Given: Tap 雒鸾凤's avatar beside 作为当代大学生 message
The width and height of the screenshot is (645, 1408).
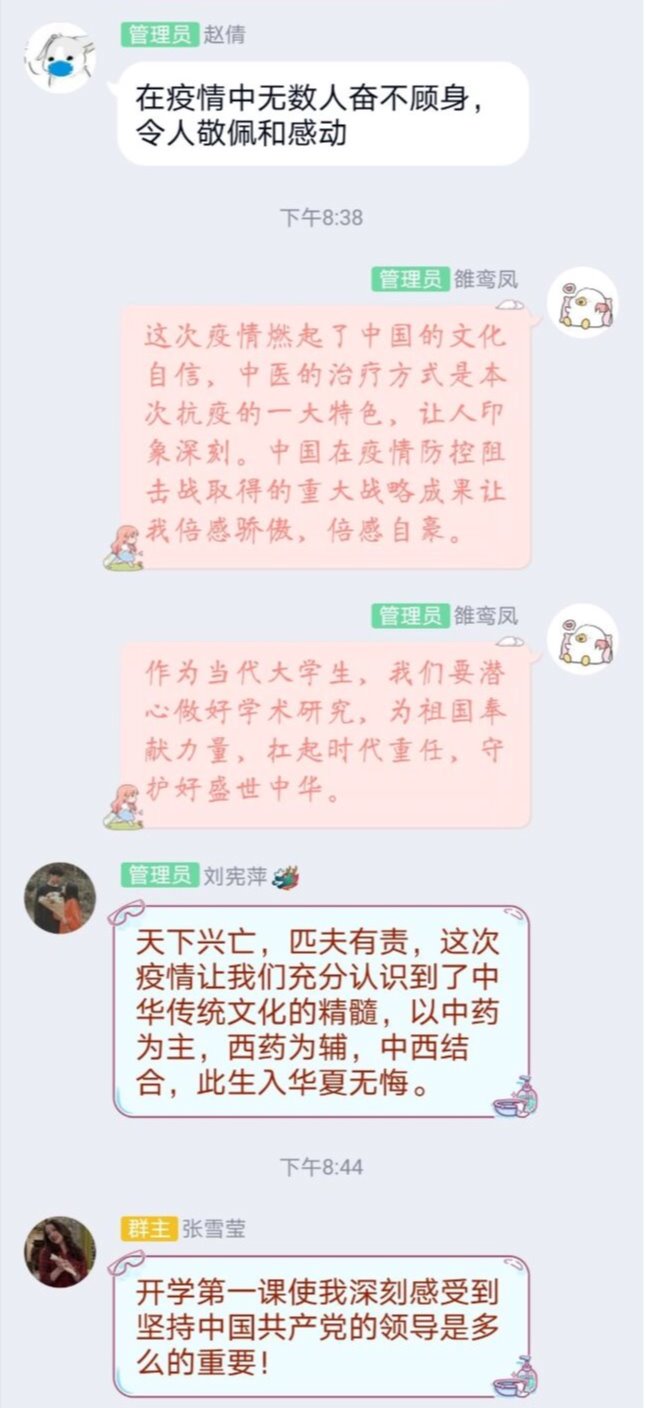Looking at the screenshot, I should click(x=582, y=639).
